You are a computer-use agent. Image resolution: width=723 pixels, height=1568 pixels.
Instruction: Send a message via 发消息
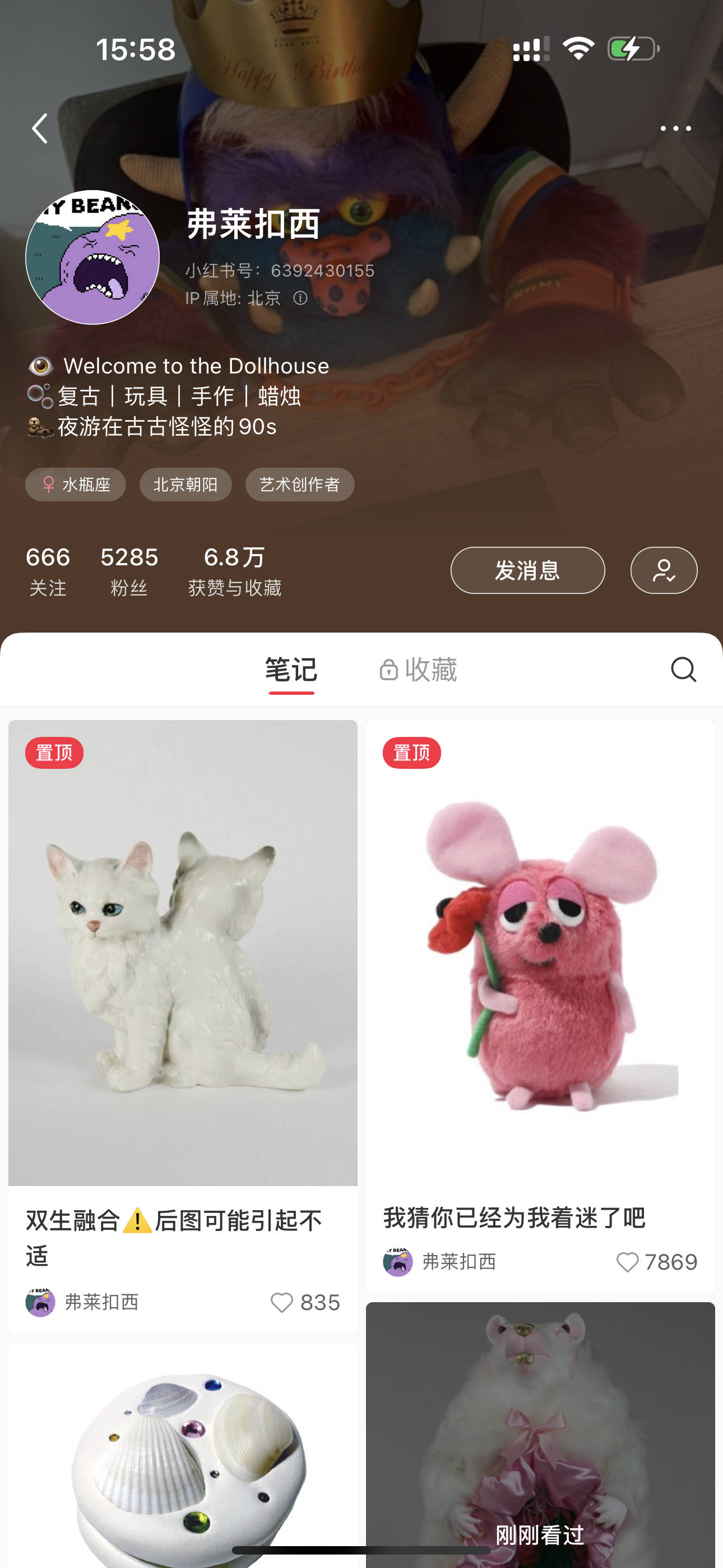527,570
